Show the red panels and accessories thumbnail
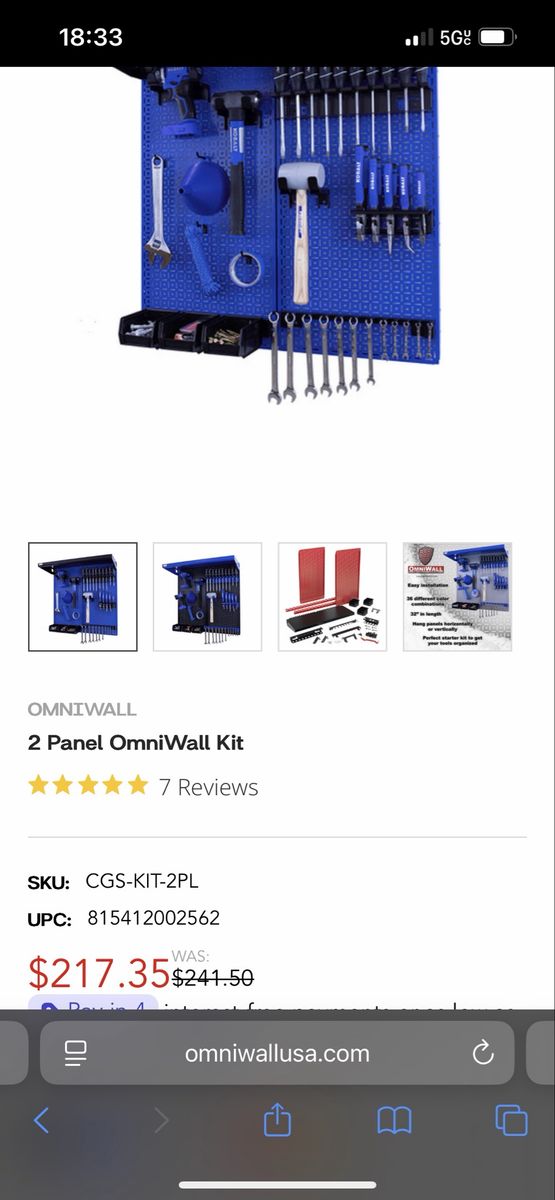The height and width of the screenshot is (1200, 555). [333, 597]
